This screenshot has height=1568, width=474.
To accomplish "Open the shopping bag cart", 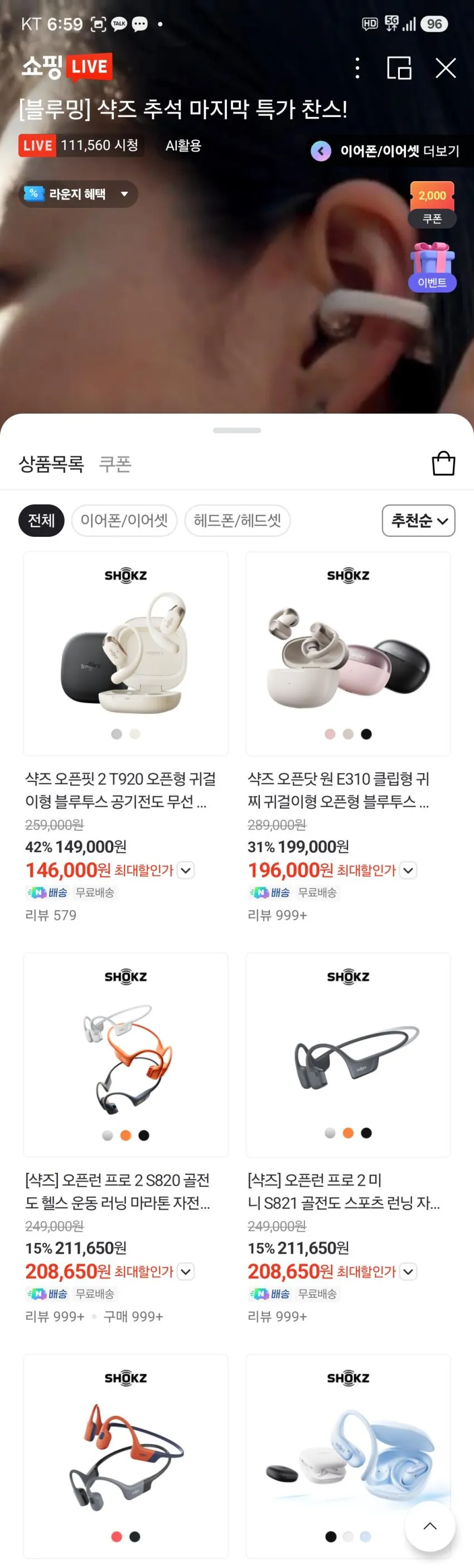I will pyautogui.click(x=443, y=463).
